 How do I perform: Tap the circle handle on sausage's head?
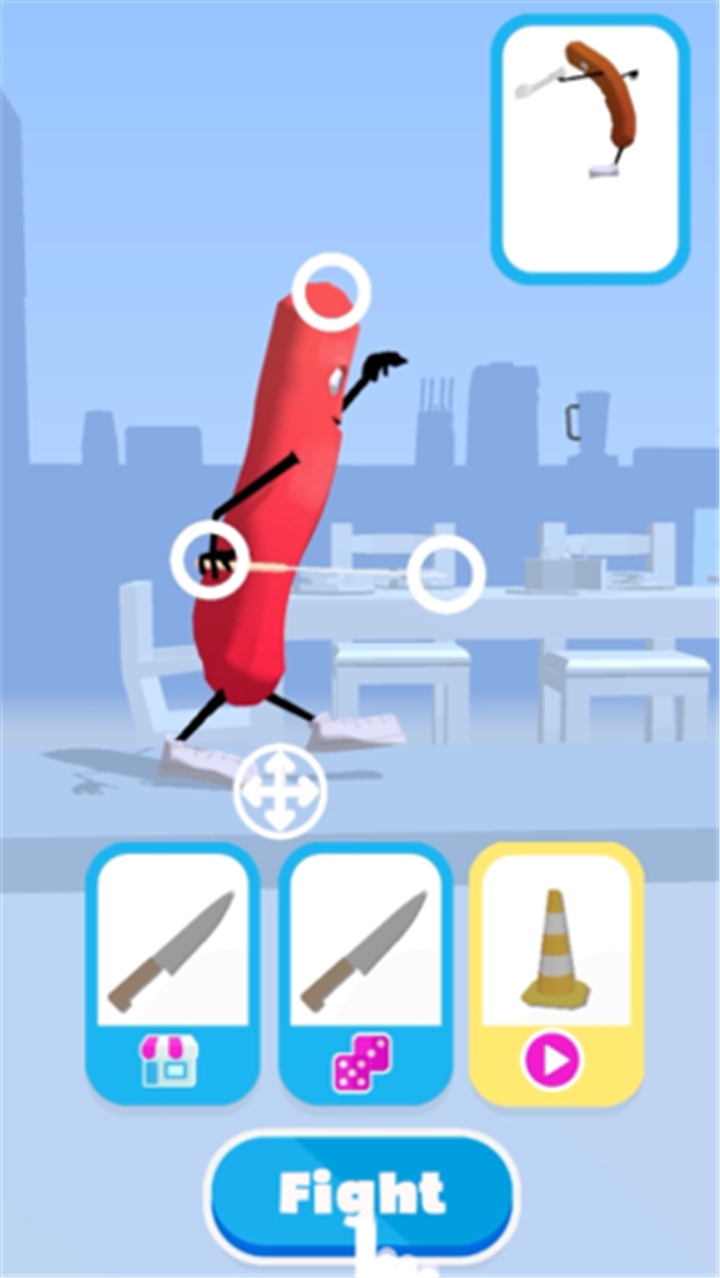(x=331, y=292)
